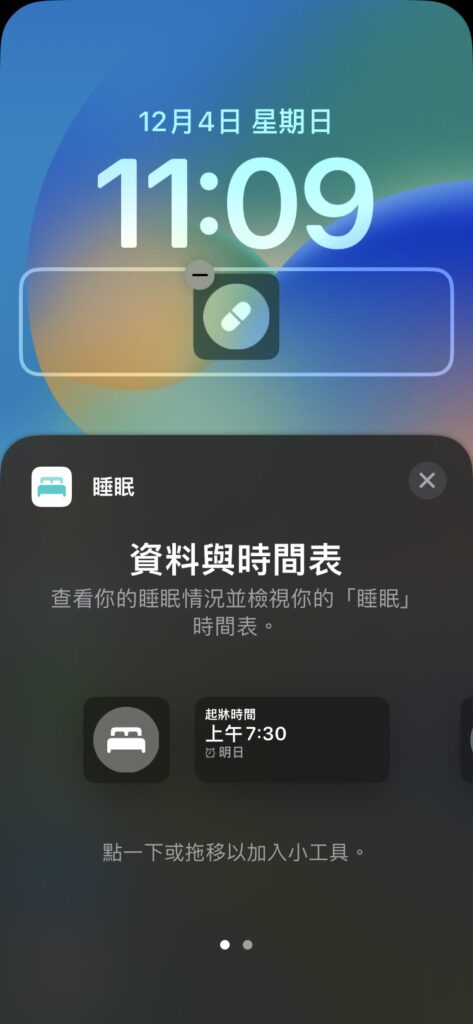Viewport: 473px width, 1024px height.
Task: Tap the 11:09 clock to edit it
Action: tap(235, 202)
